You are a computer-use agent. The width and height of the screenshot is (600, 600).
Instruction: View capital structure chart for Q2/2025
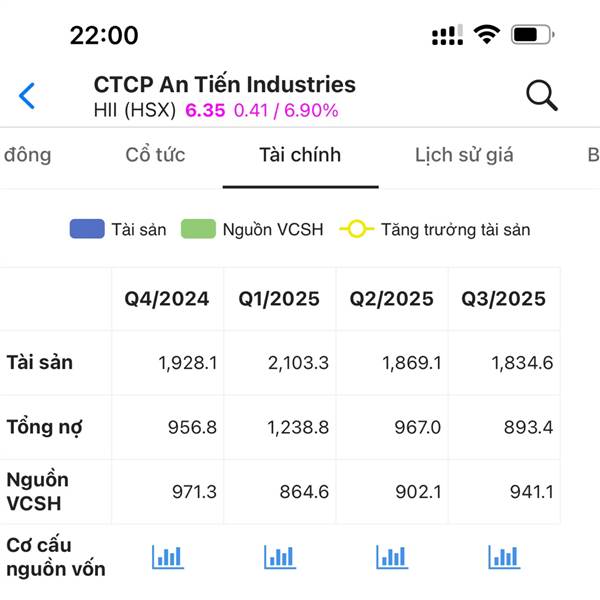pos(392,557)
